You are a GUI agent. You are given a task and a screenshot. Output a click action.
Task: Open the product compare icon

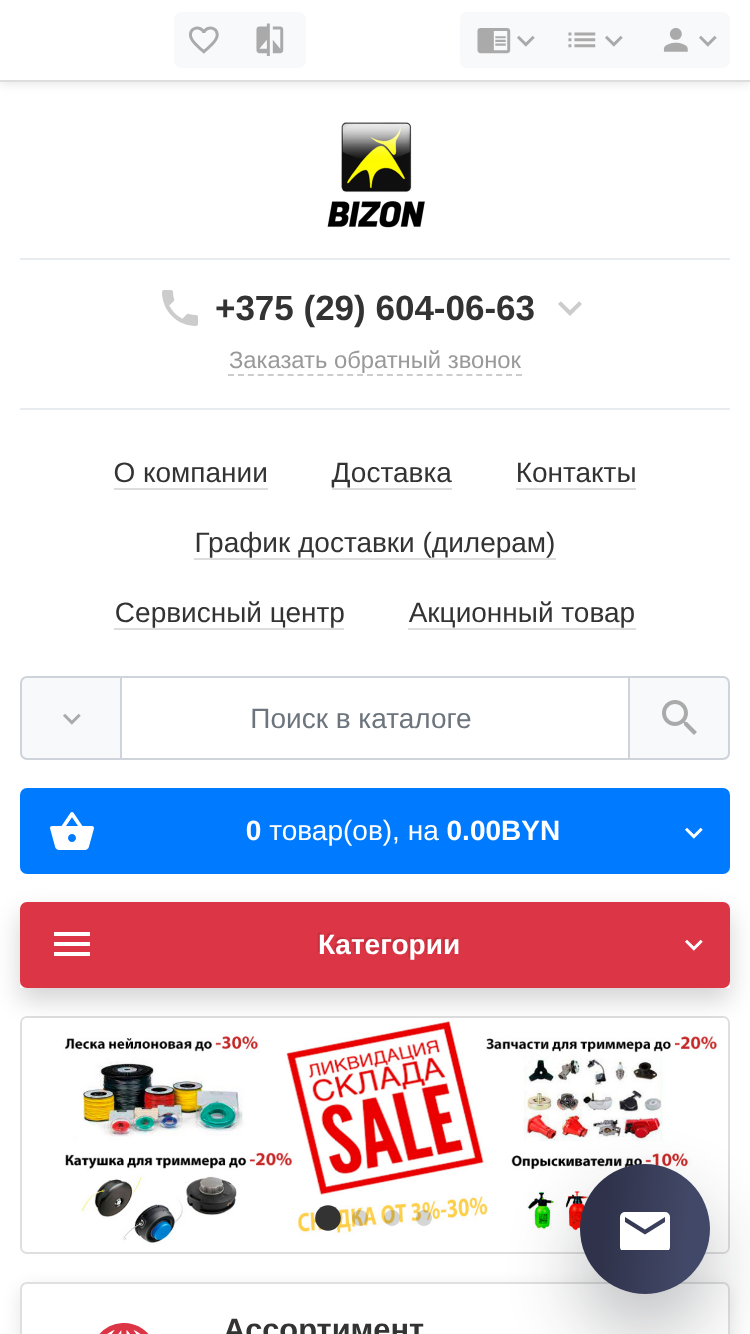270,40
